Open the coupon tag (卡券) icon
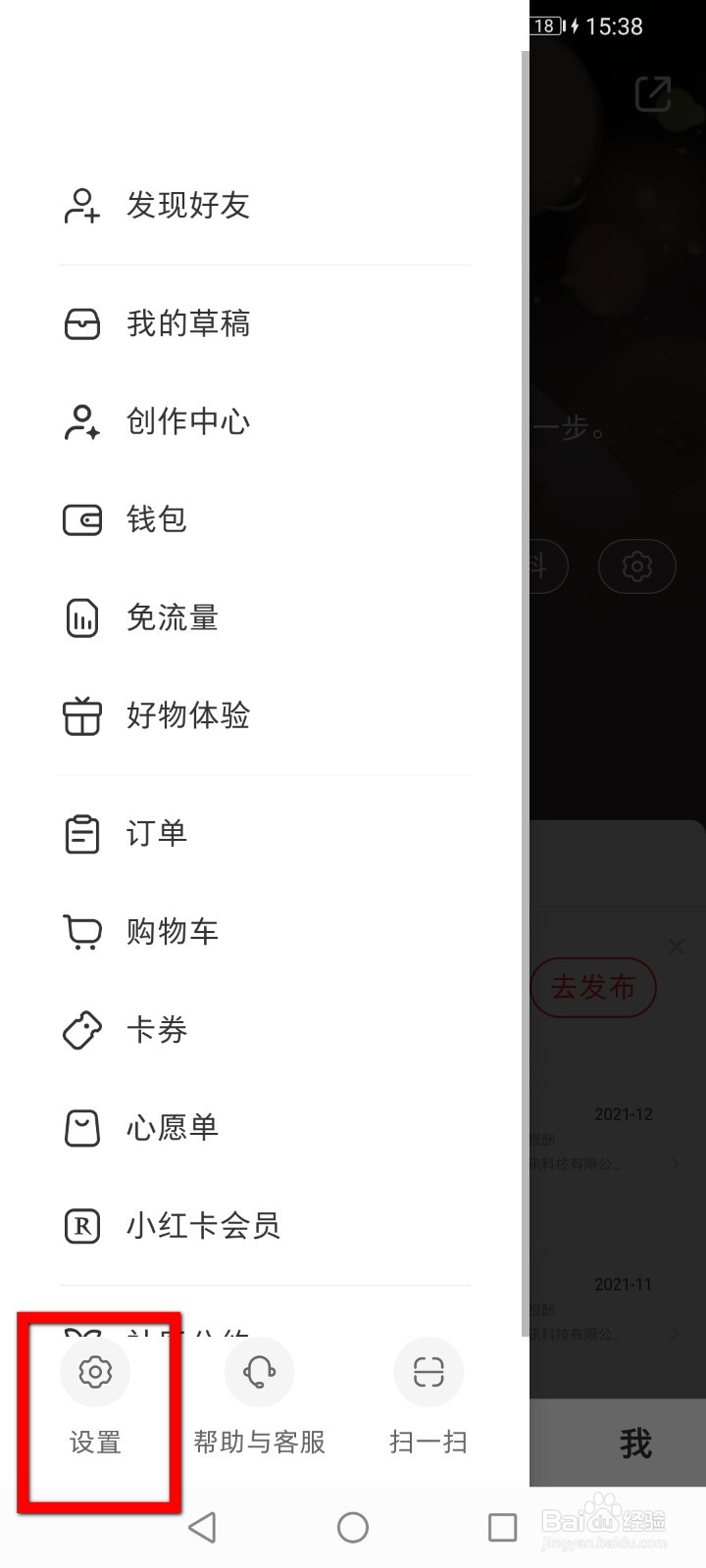 (81, 1030)
